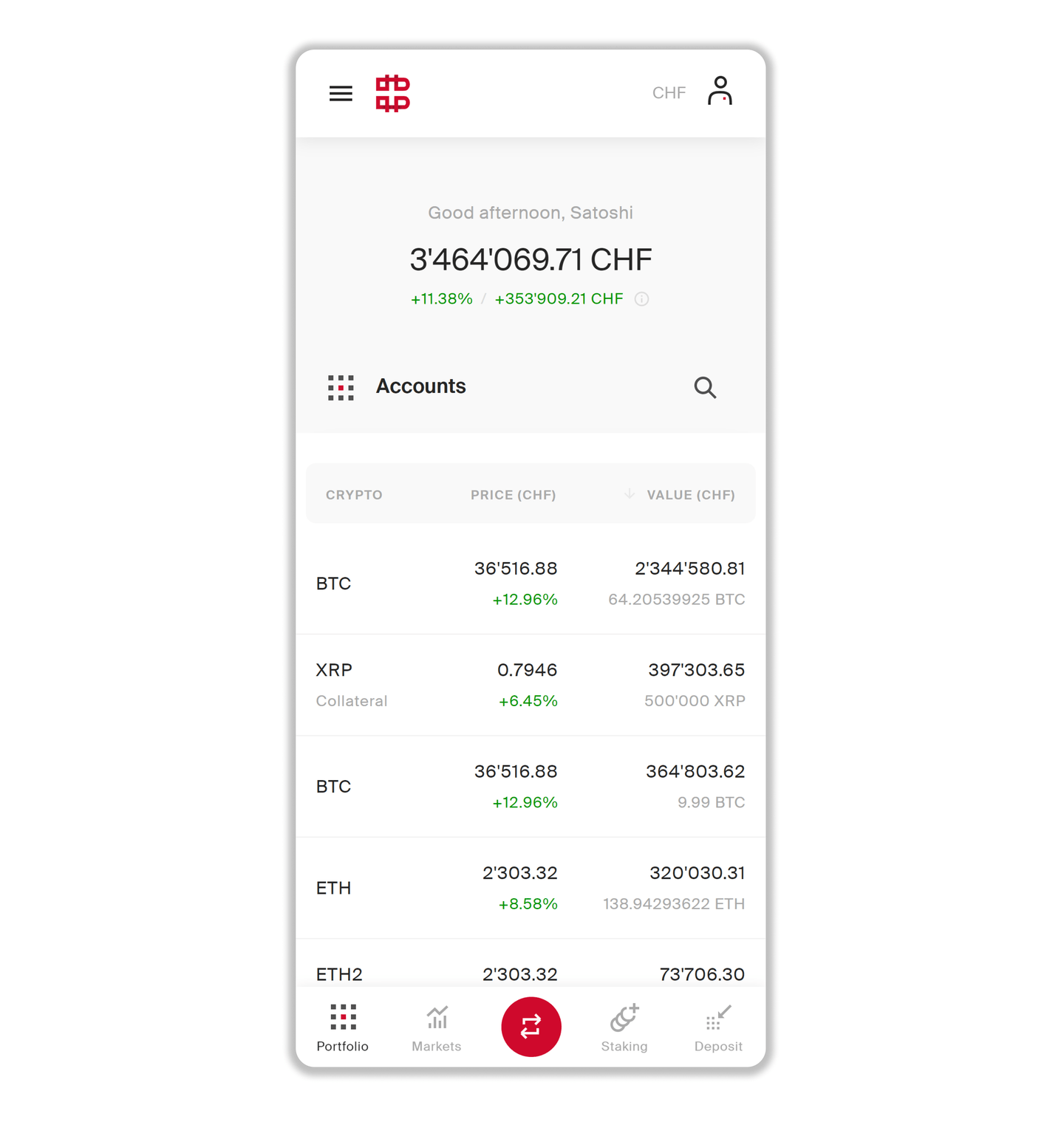Change the CHF display currency
Screen dimensions: 1064x1122
pyautogui.click(x=669, y=93)
